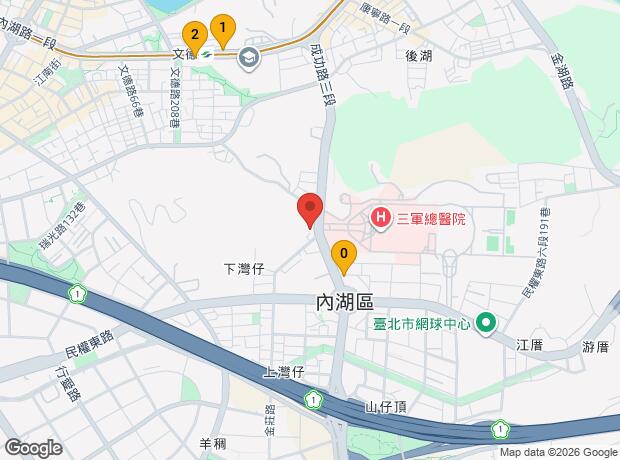Viewport: 620px width, 460px height.
Task: Open the 臺北市網球中心 place marker
Action: 487,324
